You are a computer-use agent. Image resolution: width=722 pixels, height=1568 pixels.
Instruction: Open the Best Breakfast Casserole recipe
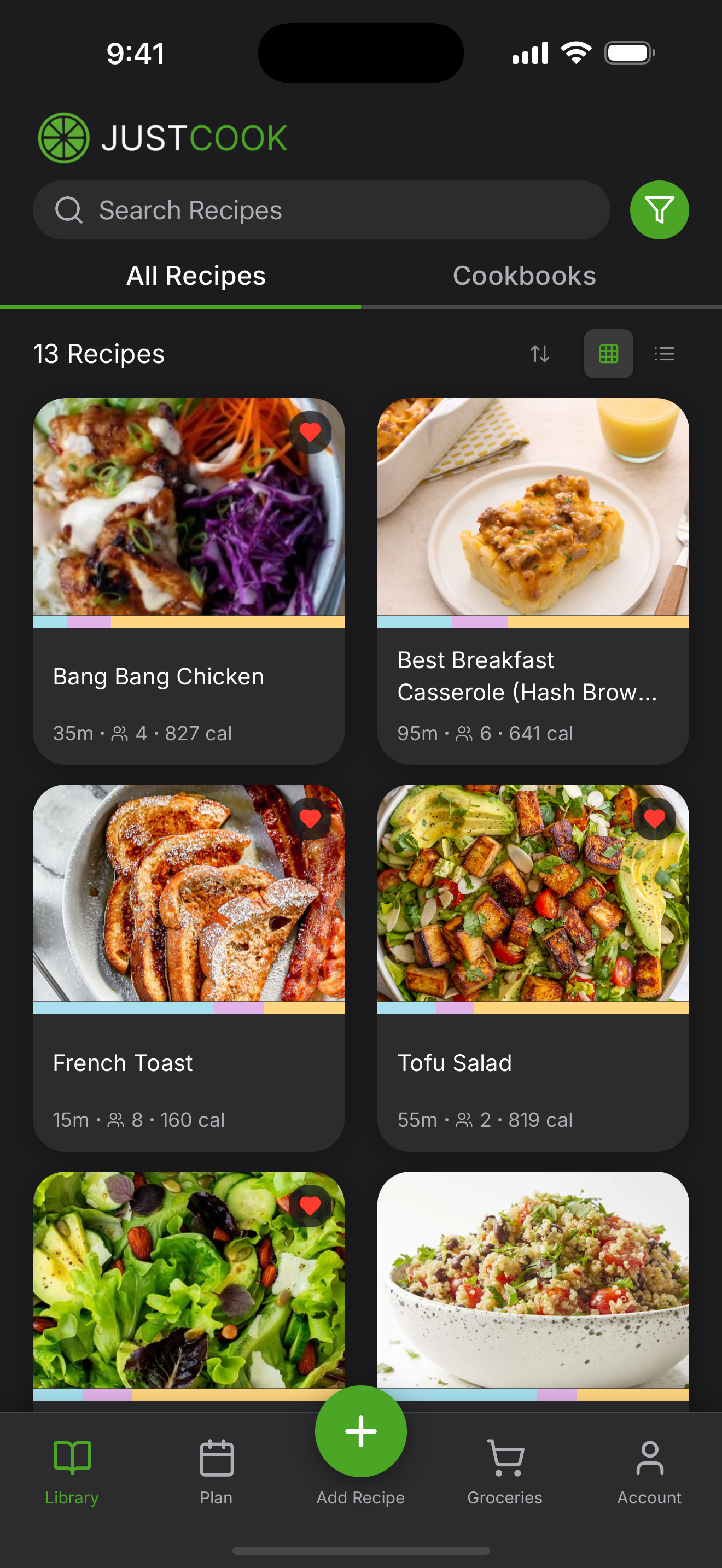533,578
